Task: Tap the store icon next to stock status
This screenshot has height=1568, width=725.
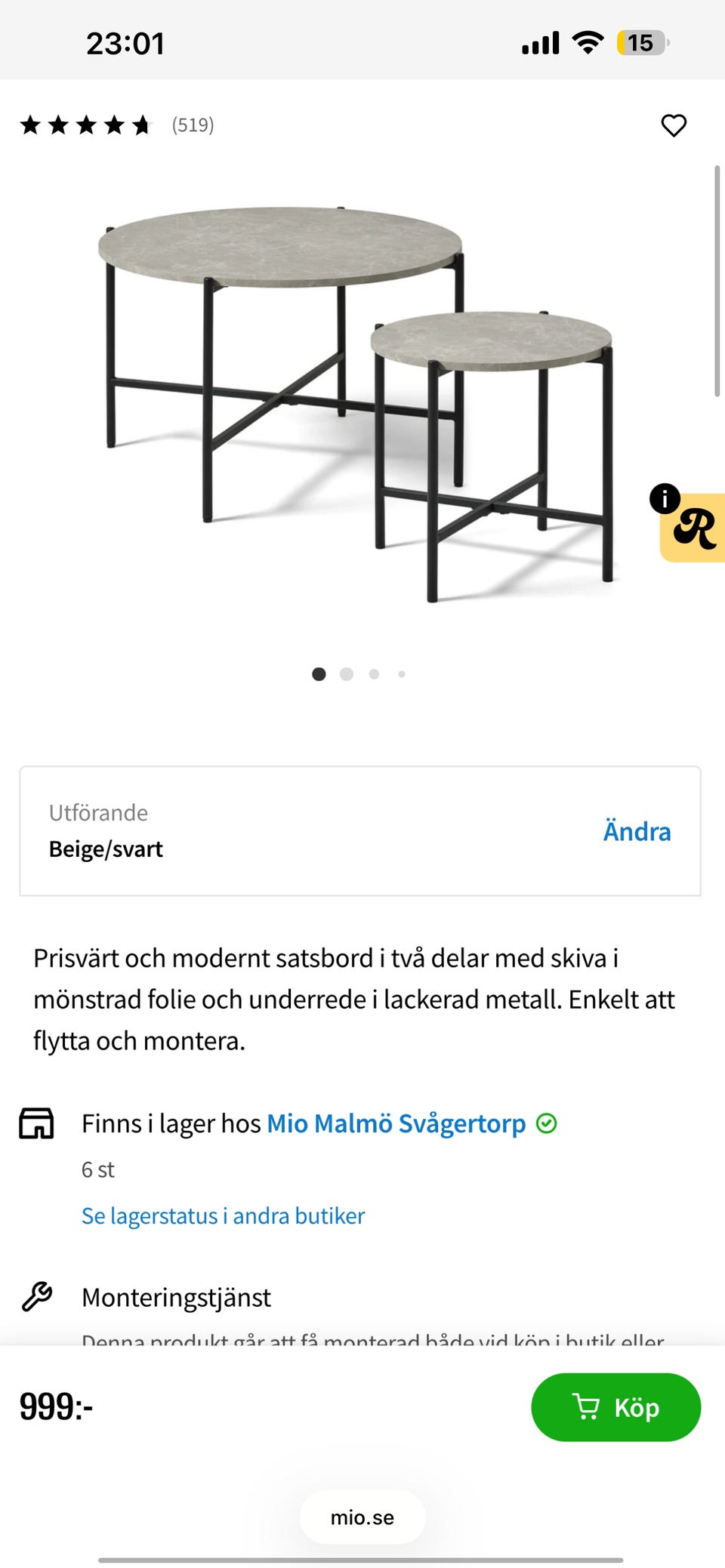Action: click(x=36, y=1123)
